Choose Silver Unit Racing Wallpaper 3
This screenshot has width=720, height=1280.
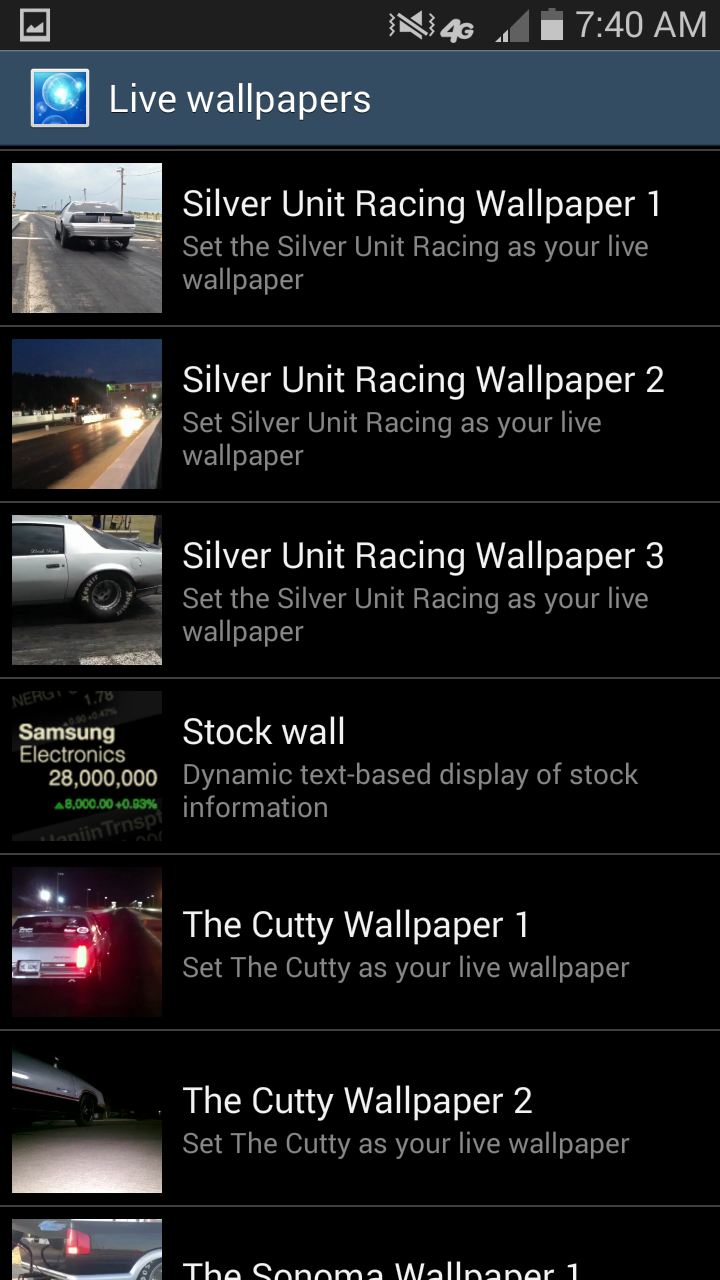[x=360, y=590]
